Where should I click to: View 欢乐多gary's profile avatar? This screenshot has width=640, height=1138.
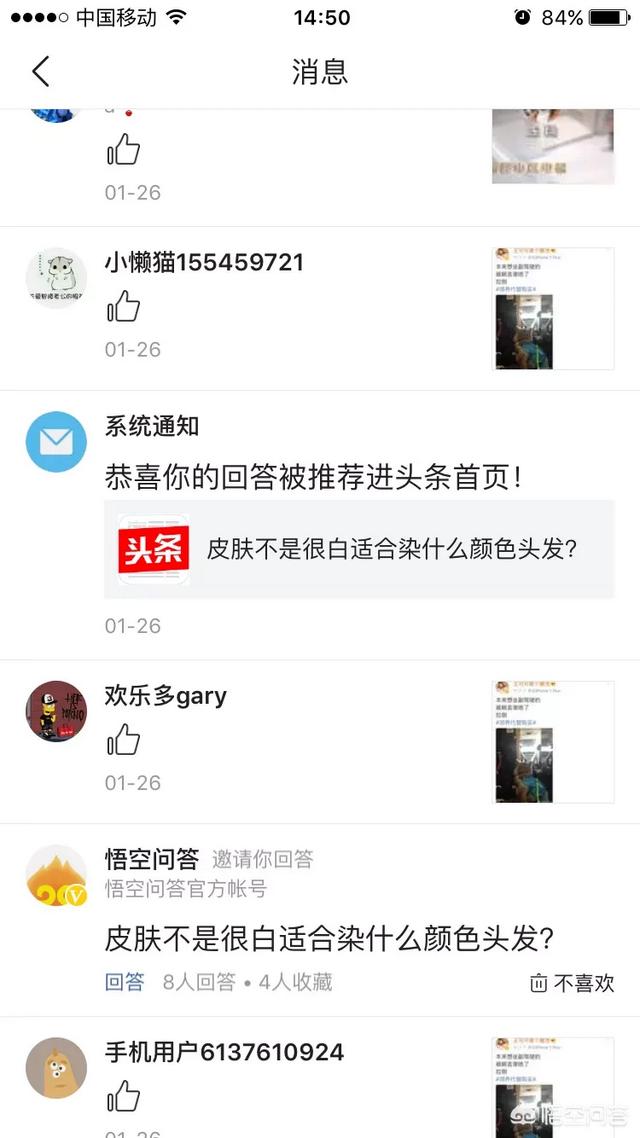56,712
